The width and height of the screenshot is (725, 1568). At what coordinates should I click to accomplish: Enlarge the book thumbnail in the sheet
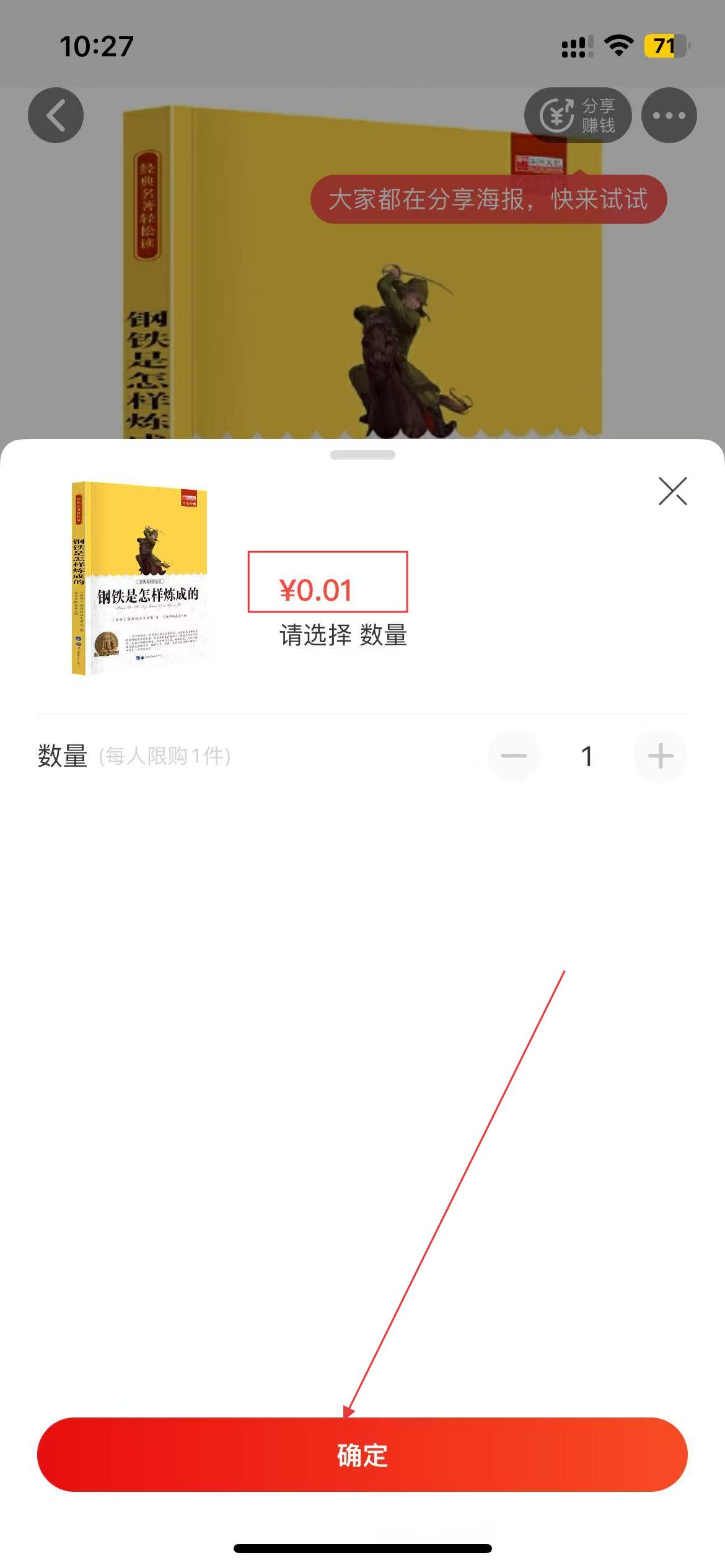coord(140,578)
